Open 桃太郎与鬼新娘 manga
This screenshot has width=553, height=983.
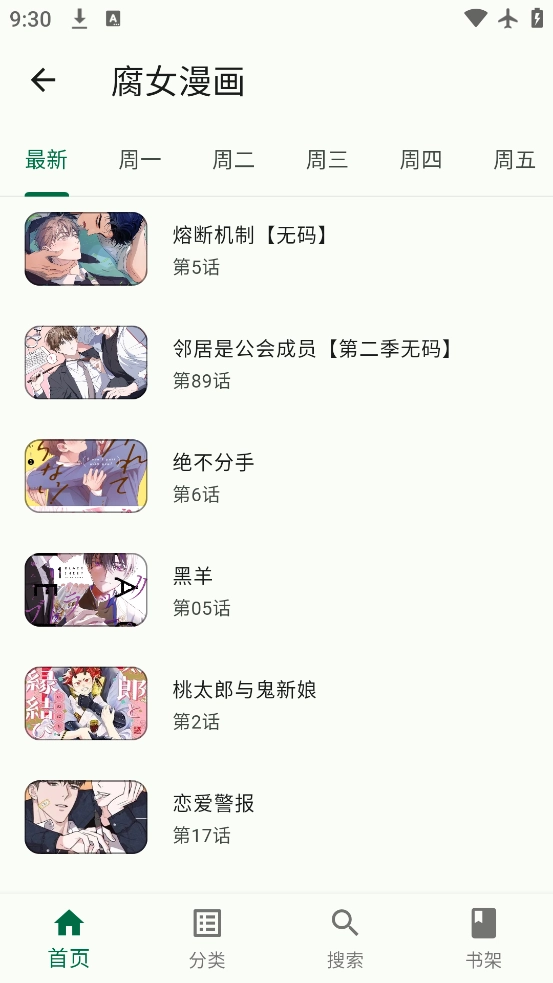pyautogui.click(x=276, y=703)
